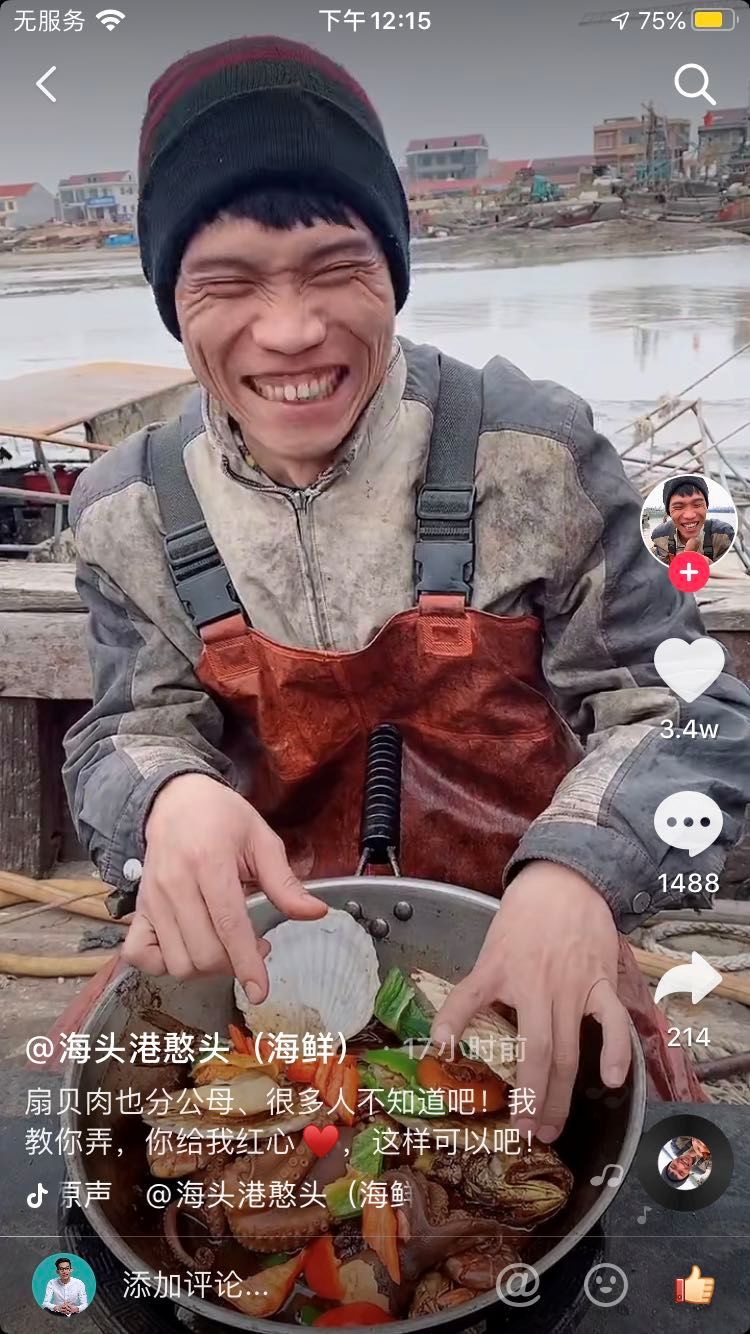Open the spinning music disc
750x1334 pixels.
click(x=685, y=1162)
